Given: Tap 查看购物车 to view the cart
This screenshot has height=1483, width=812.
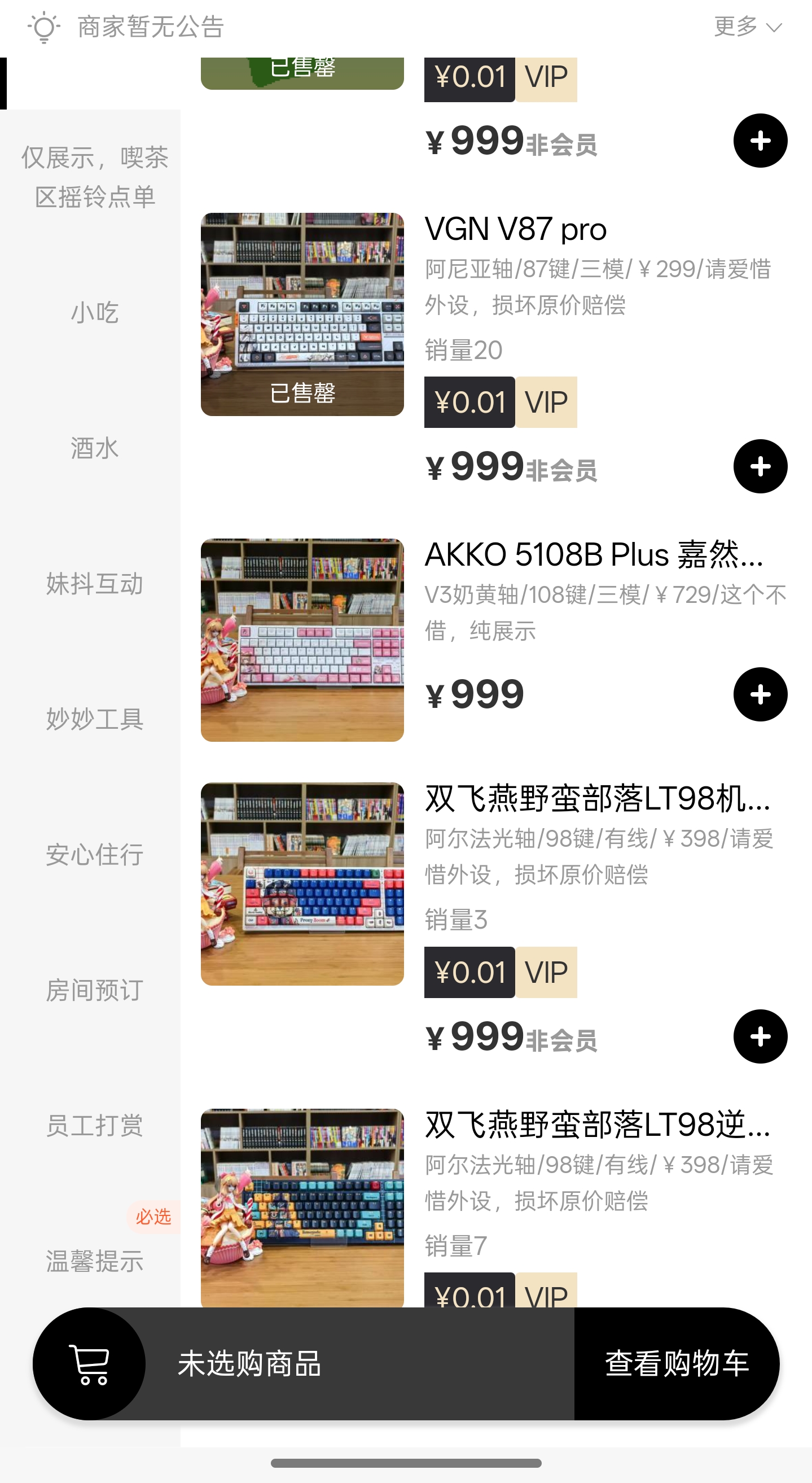Looking at the screenshot, I should (x=677, y=1363).
